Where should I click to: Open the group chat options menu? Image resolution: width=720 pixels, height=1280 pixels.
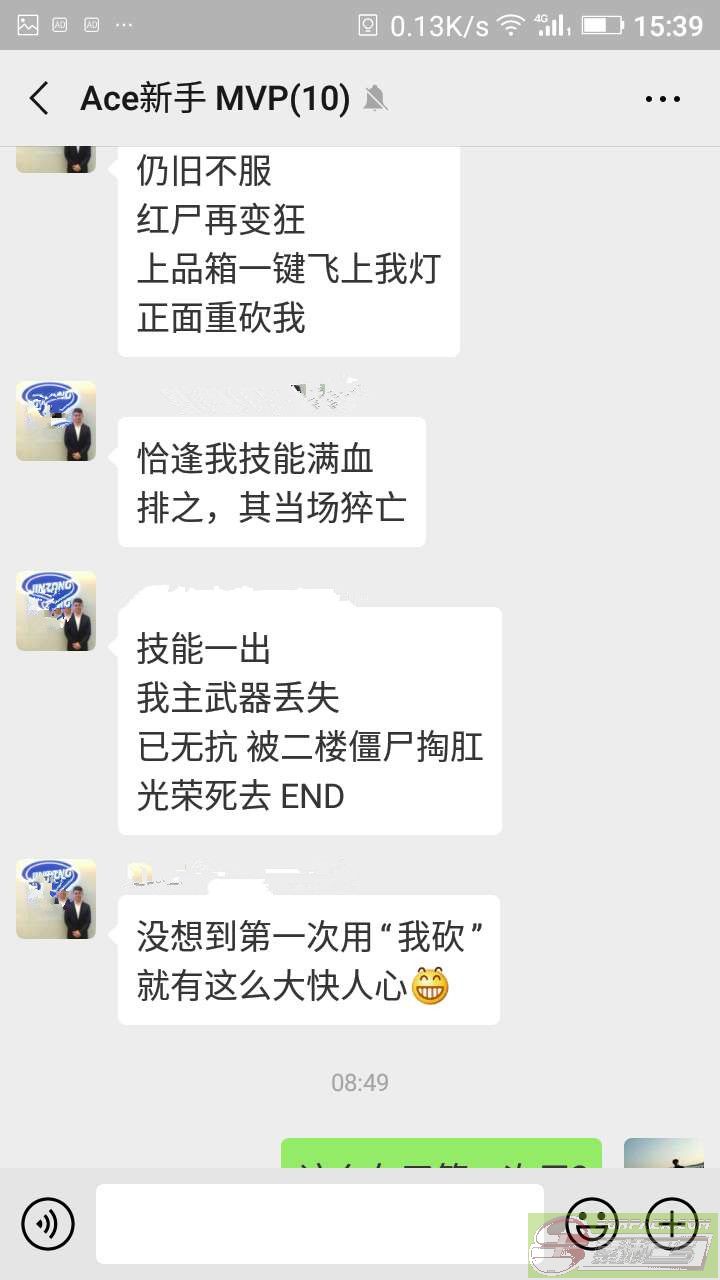coord(663,99)
